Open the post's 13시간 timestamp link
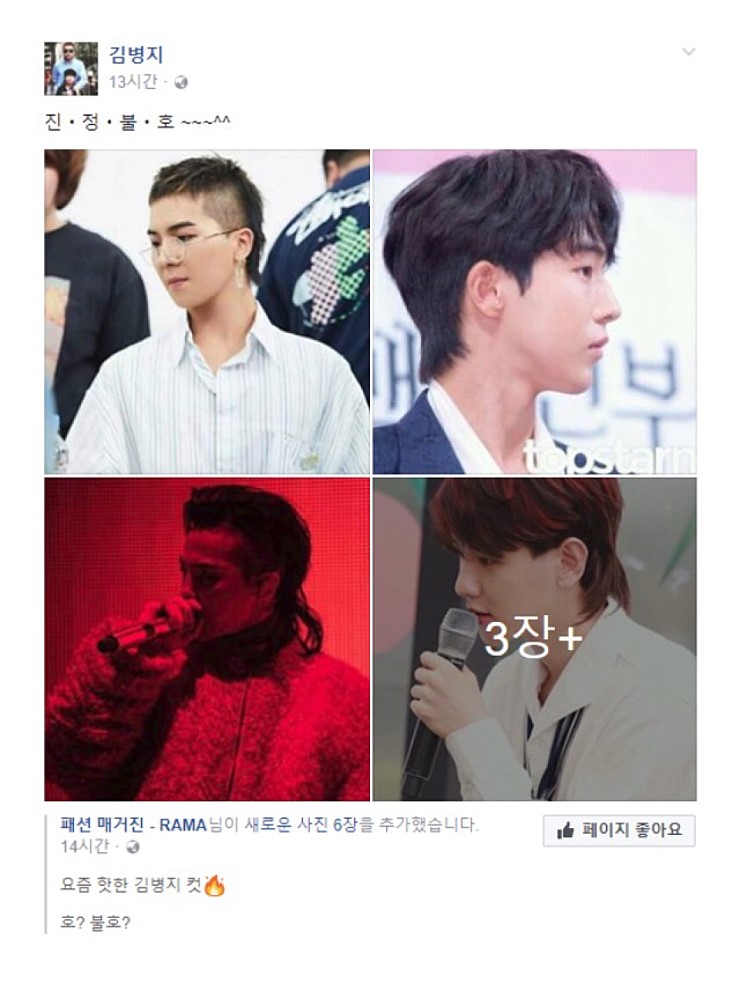 tap(131, 83)
